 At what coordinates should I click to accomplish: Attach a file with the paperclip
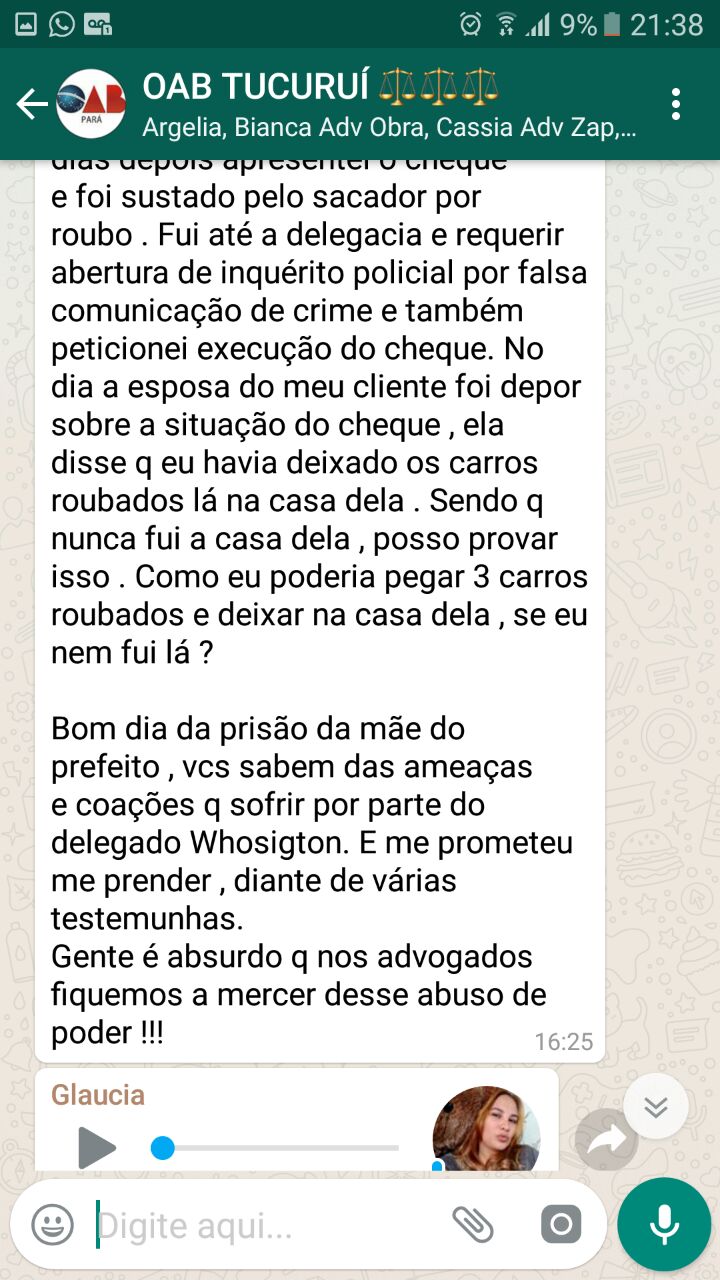(472, 1224)
